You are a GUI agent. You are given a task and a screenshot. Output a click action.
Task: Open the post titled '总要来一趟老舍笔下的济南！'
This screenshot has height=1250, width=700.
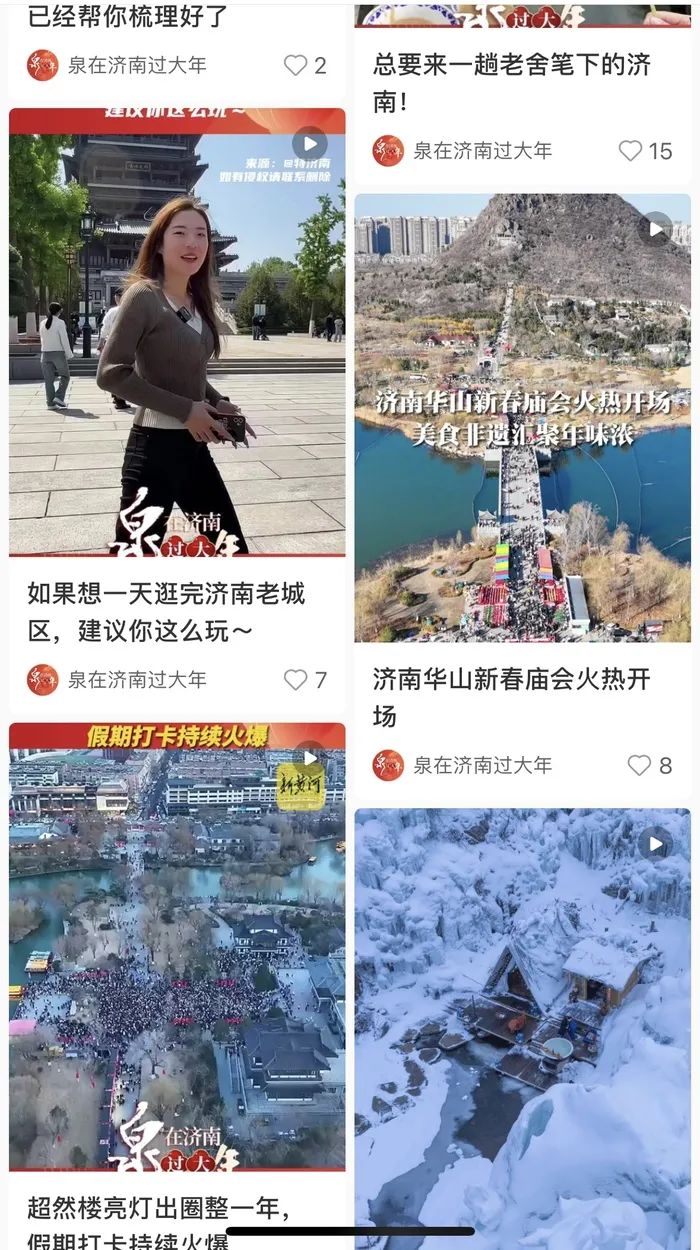click(x=512, y=83)
